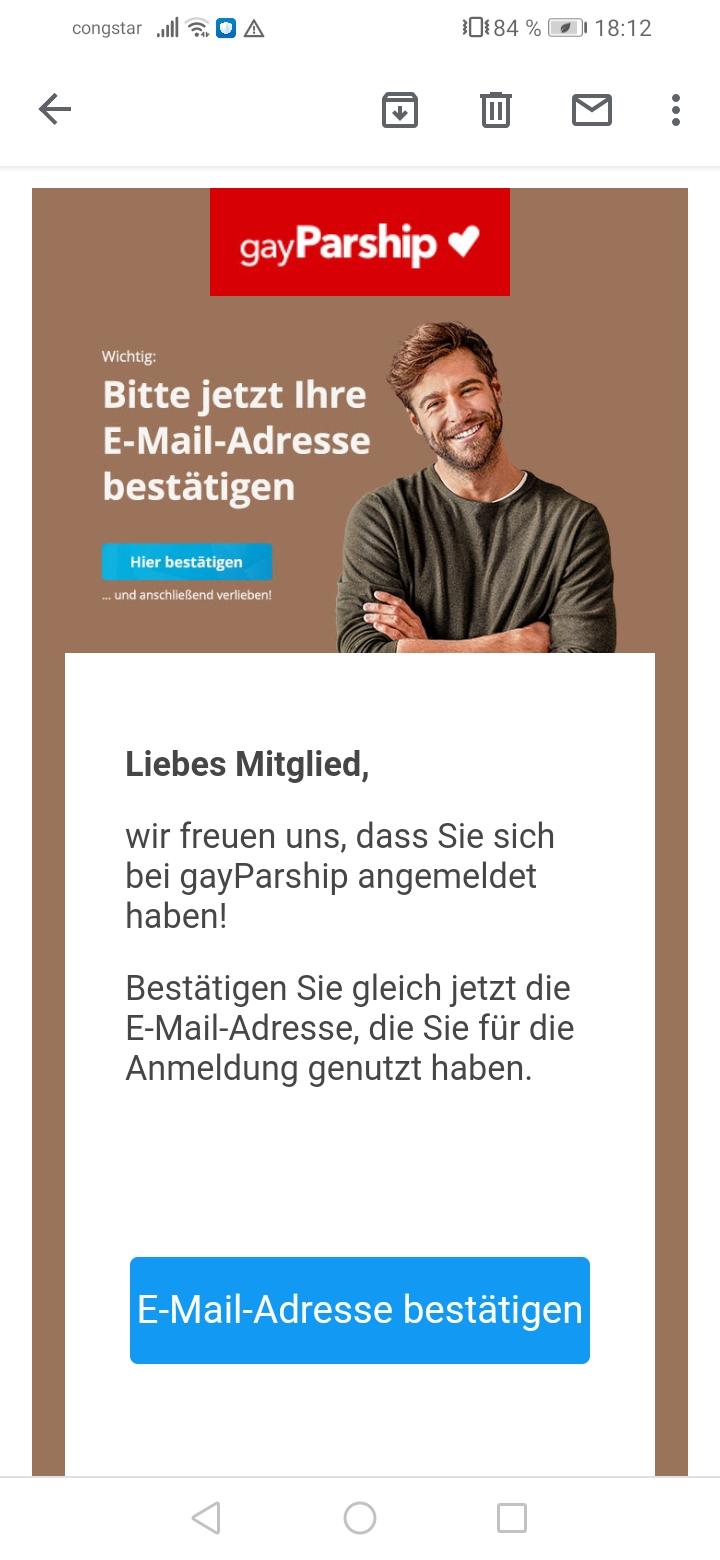Open recent apps with the square button
720x1560 pixels.
[x=511, y=1516]
